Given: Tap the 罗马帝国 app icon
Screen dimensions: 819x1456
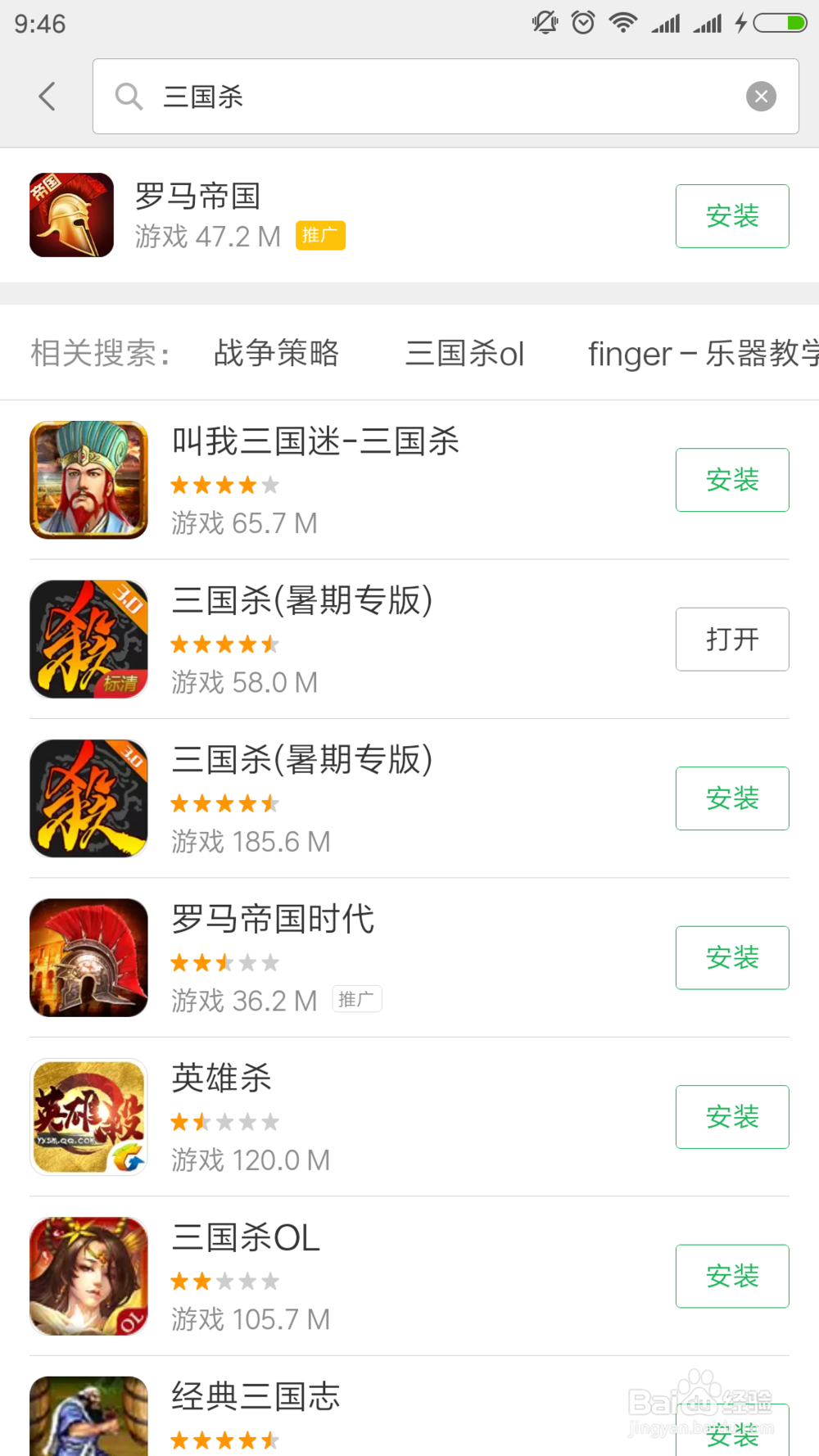Looking at the screenshot, I should 71,215.
